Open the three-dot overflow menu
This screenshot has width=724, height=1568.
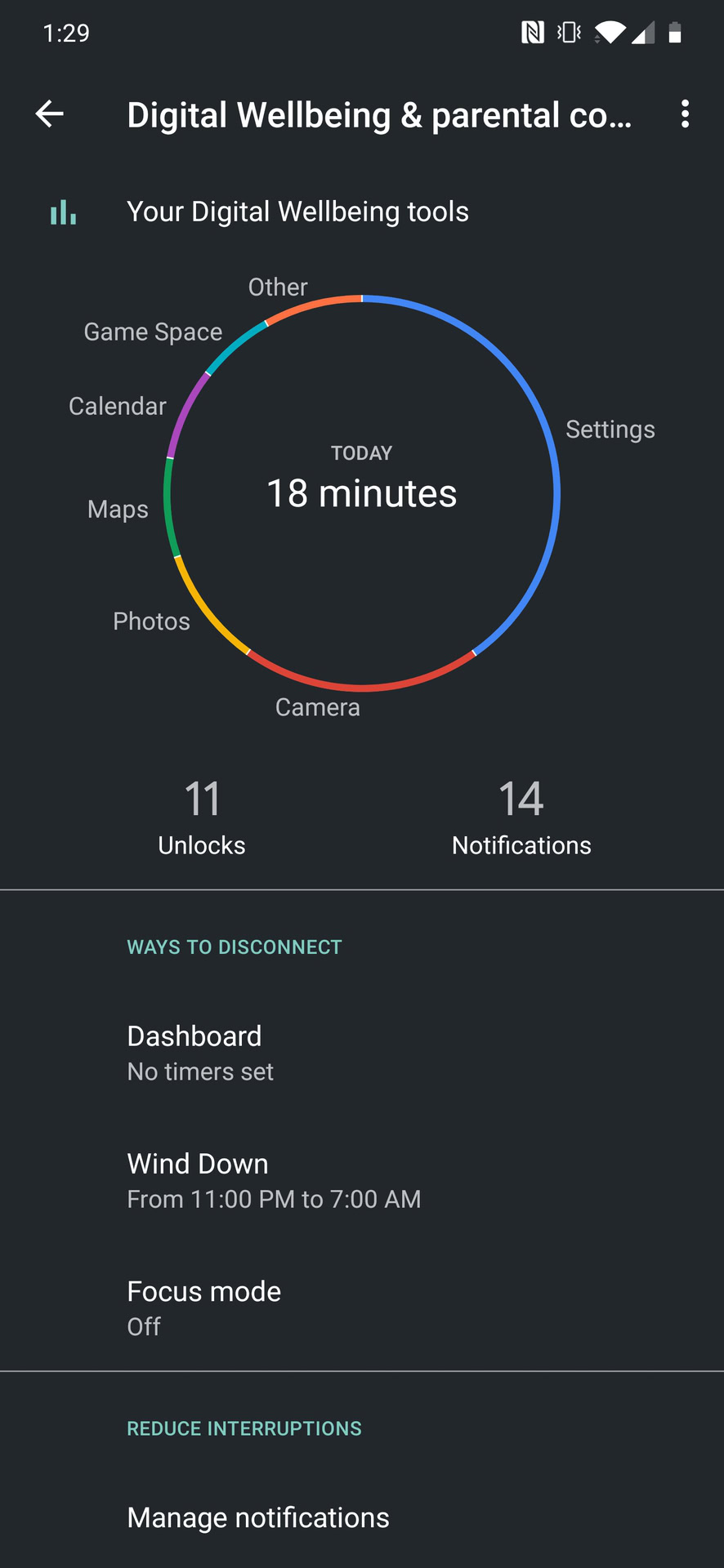tap(685, 114)
